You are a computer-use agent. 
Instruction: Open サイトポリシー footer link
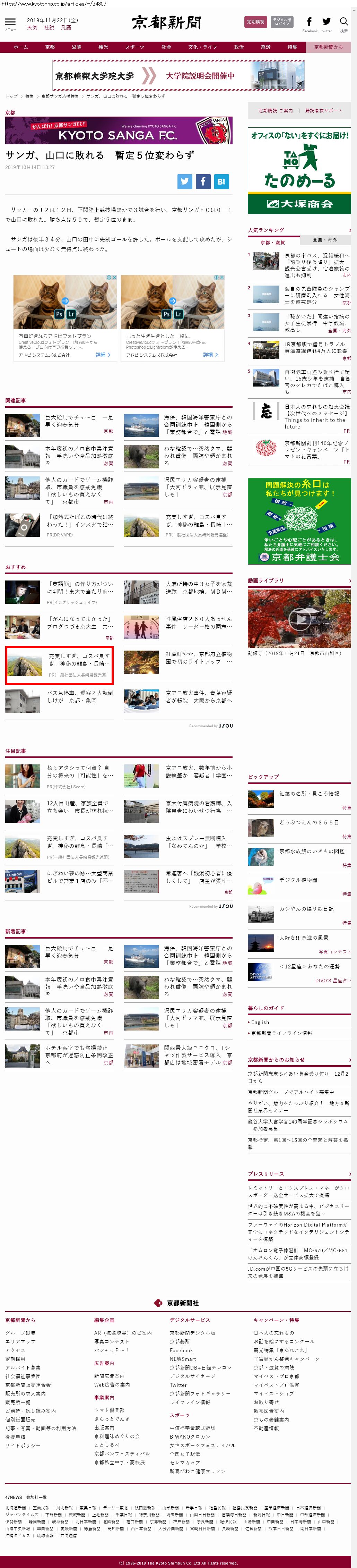[x=23, y=1446]
